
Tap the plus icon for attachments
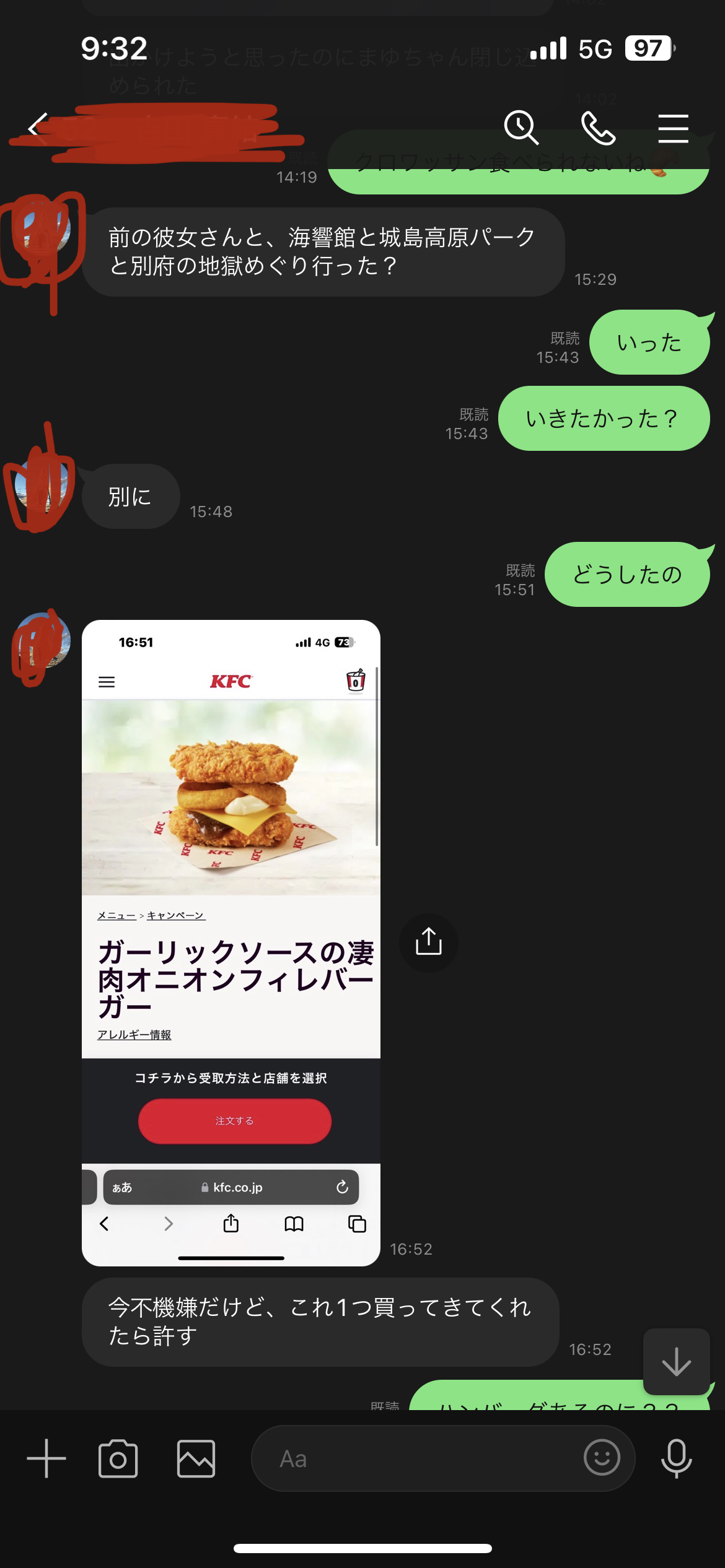[x=45, y=1458]
